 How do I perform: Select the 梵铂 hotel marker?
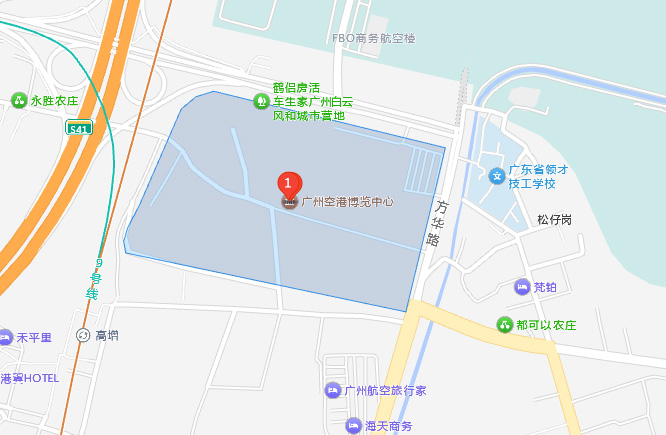pyautogui.click(x=521, y=287)
